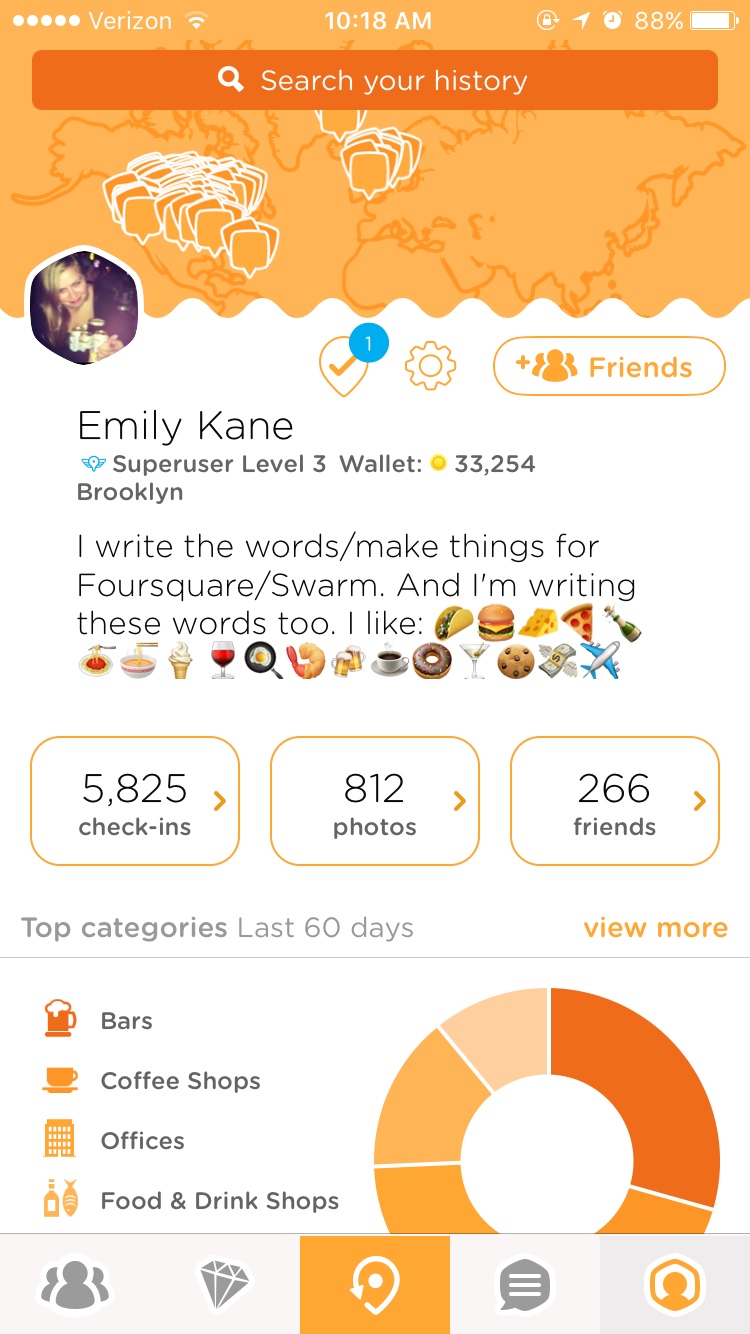Switch to the profile tab
Screen dimensions: 750x1334
tap(674, 1285)
